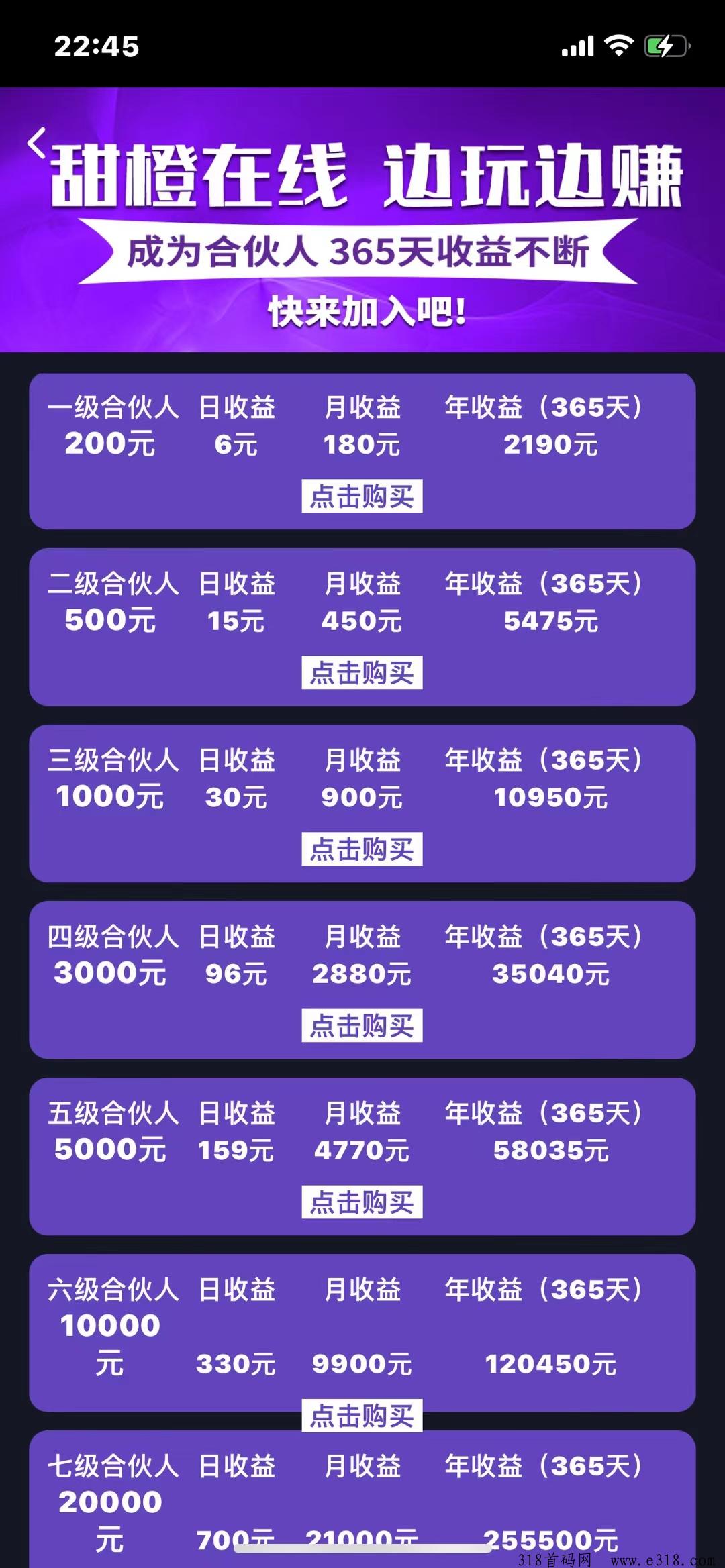Tap 点击购买 for the 一级合伙人 200元 plan
Screen dimensions: 725x1568
point(362,496)
